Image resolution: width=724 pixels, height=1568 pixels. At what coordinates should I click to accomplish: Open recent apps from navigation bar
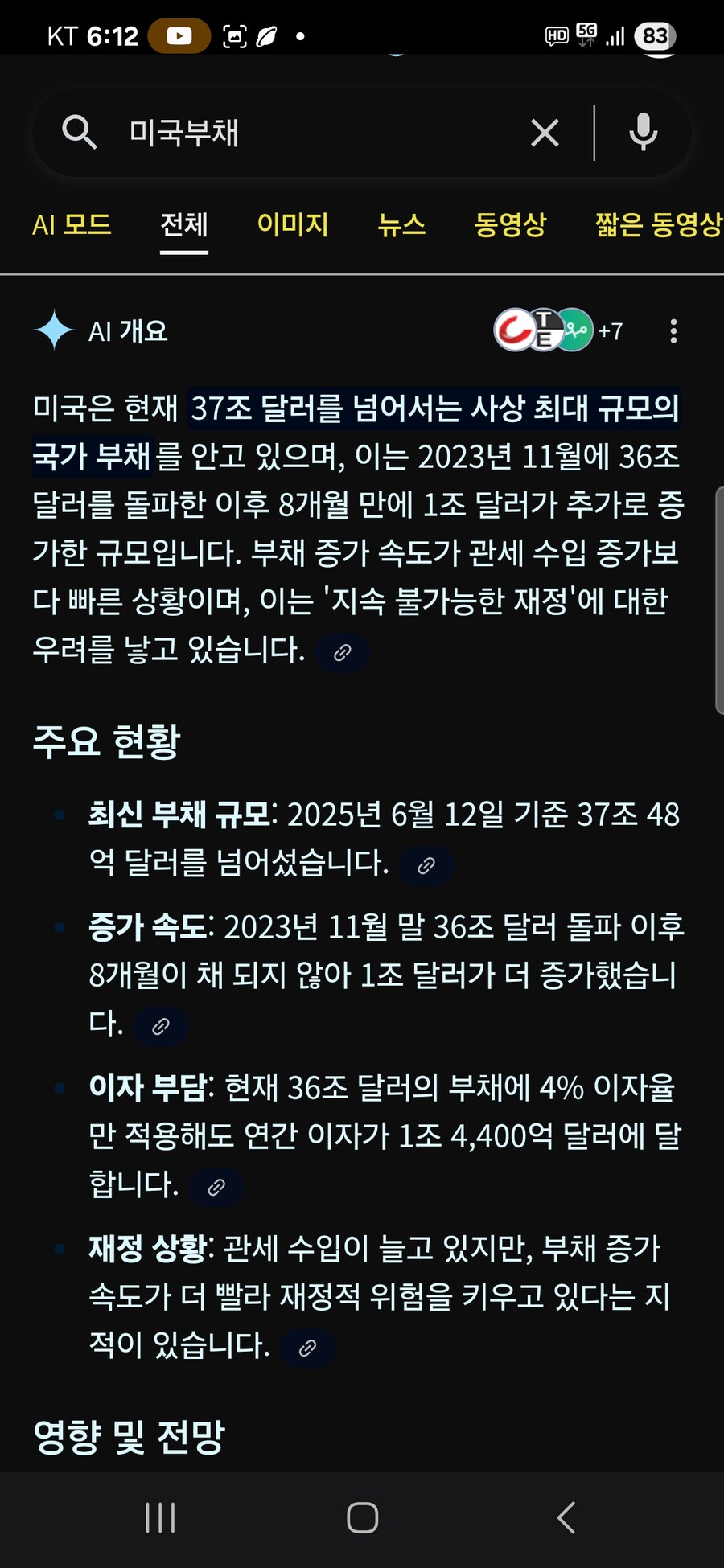coord(160,1517)
